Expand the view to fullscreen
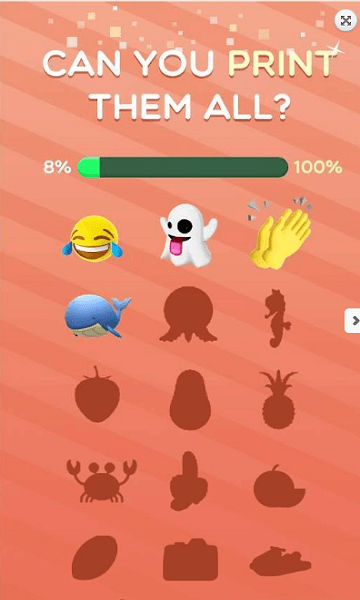The width and height of the screenshot is (360, 600). (345, 21)
